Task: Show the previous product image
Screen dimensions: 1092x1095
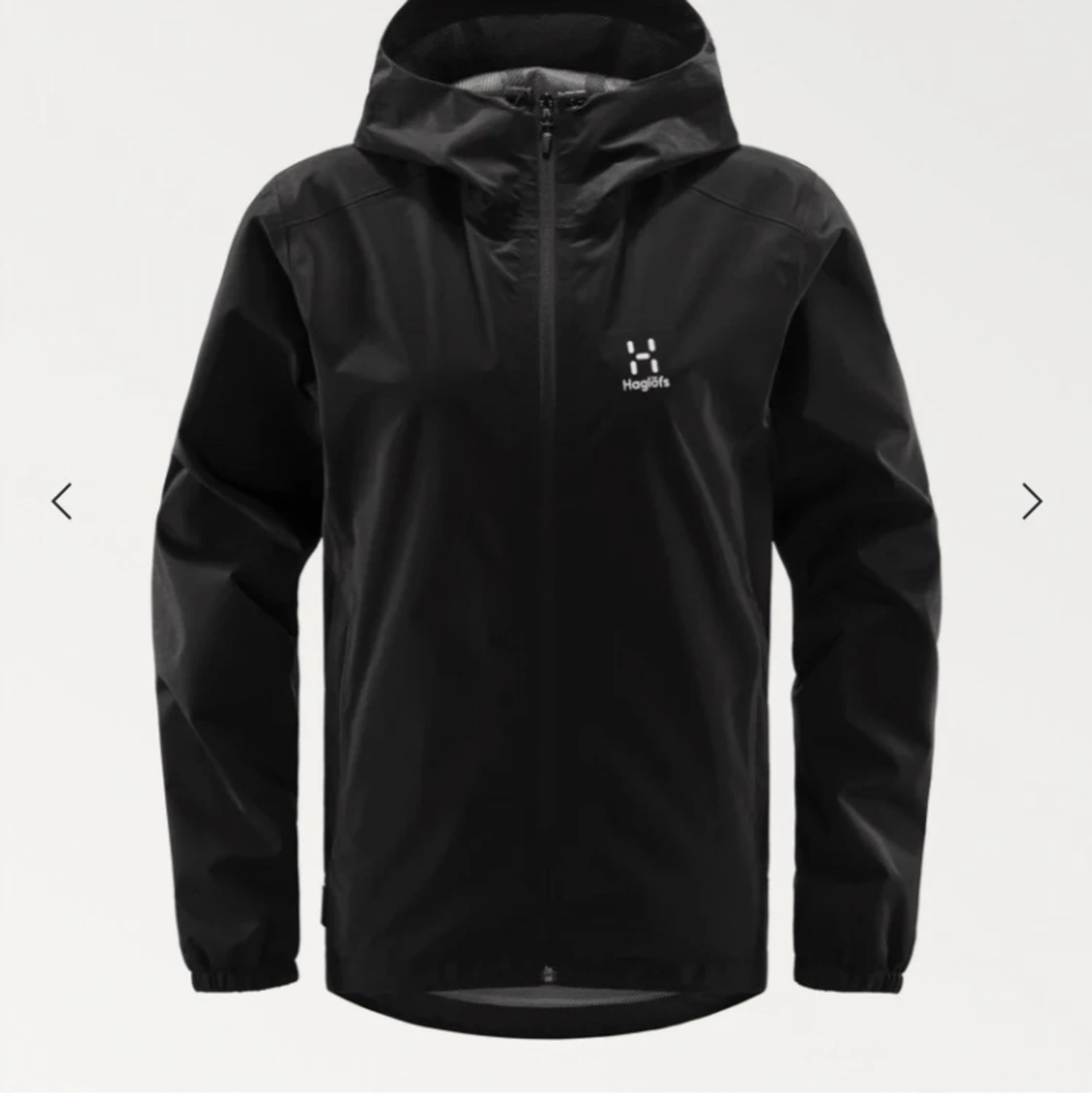Action: point(62,501)
